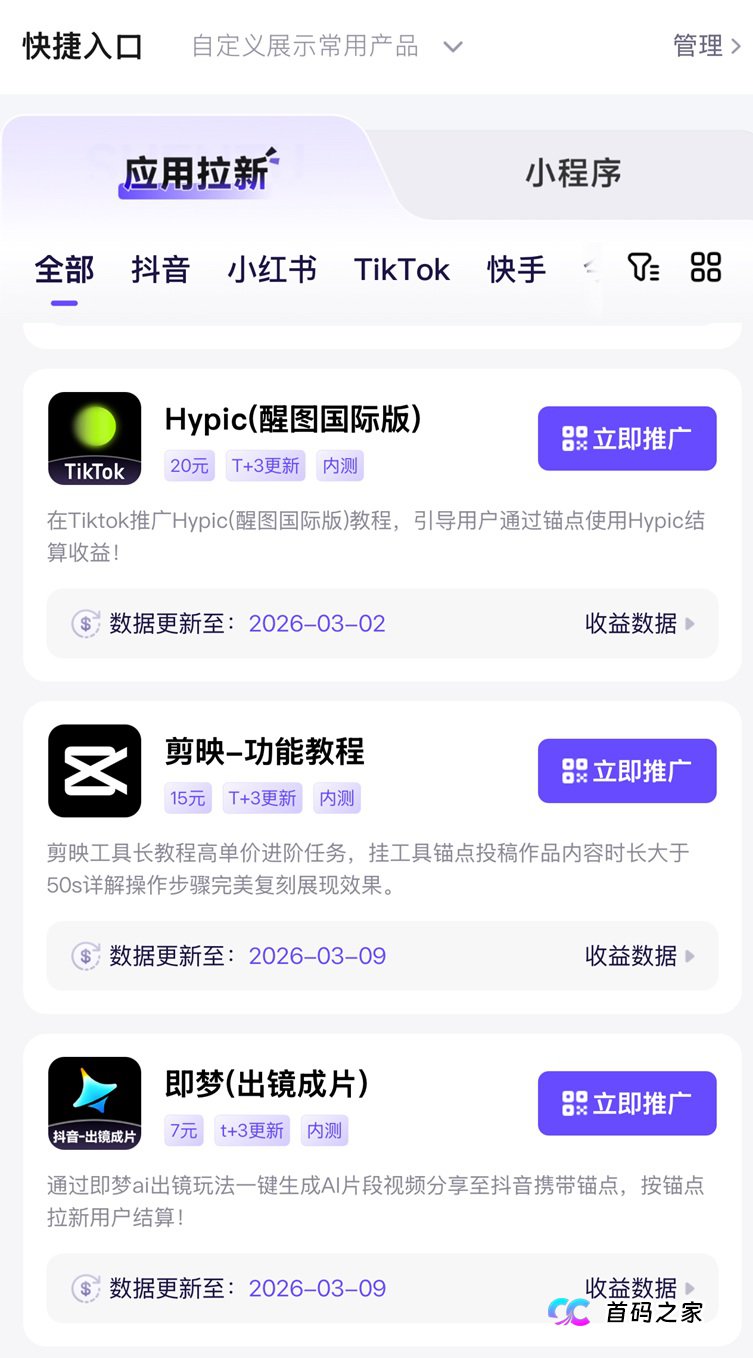This screenshot has width=753, height=1358.
Task: Click the 即梦 app icon
Action: tap(94, 1102)
